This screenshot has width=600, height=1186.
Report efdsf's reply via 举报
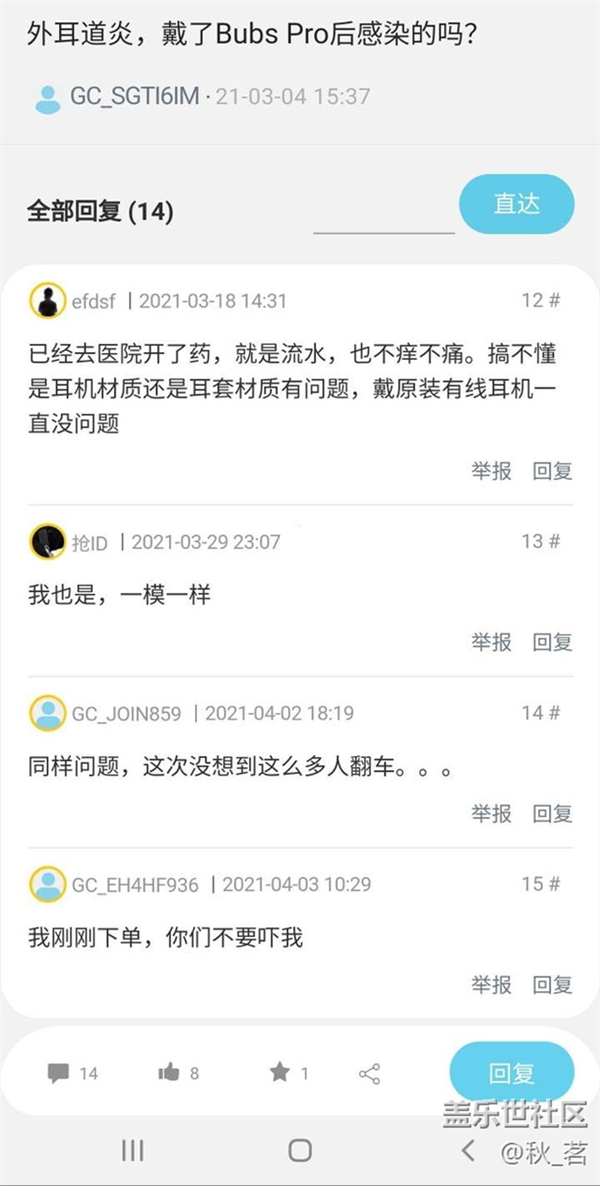(x=491, y=470)
